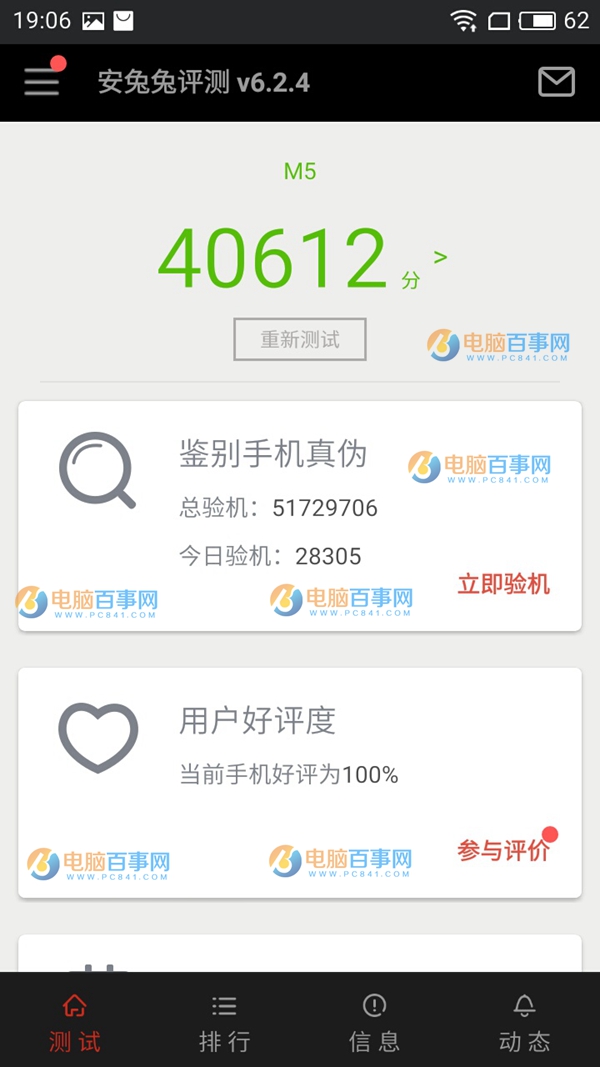The image size is (600, 1067).
Task: Switch to the 动态 news tab
Action: [524, 1022]
